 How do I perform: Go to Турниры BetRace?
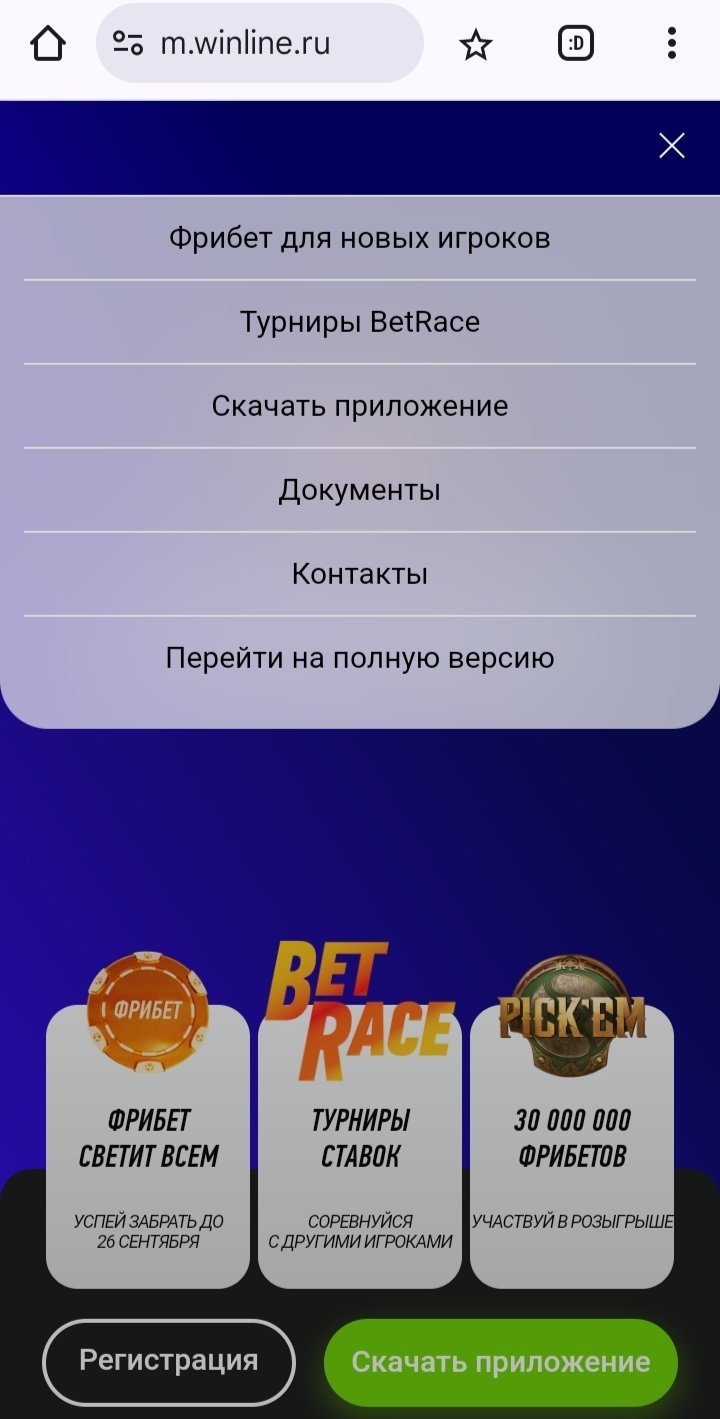pos(359,322)
